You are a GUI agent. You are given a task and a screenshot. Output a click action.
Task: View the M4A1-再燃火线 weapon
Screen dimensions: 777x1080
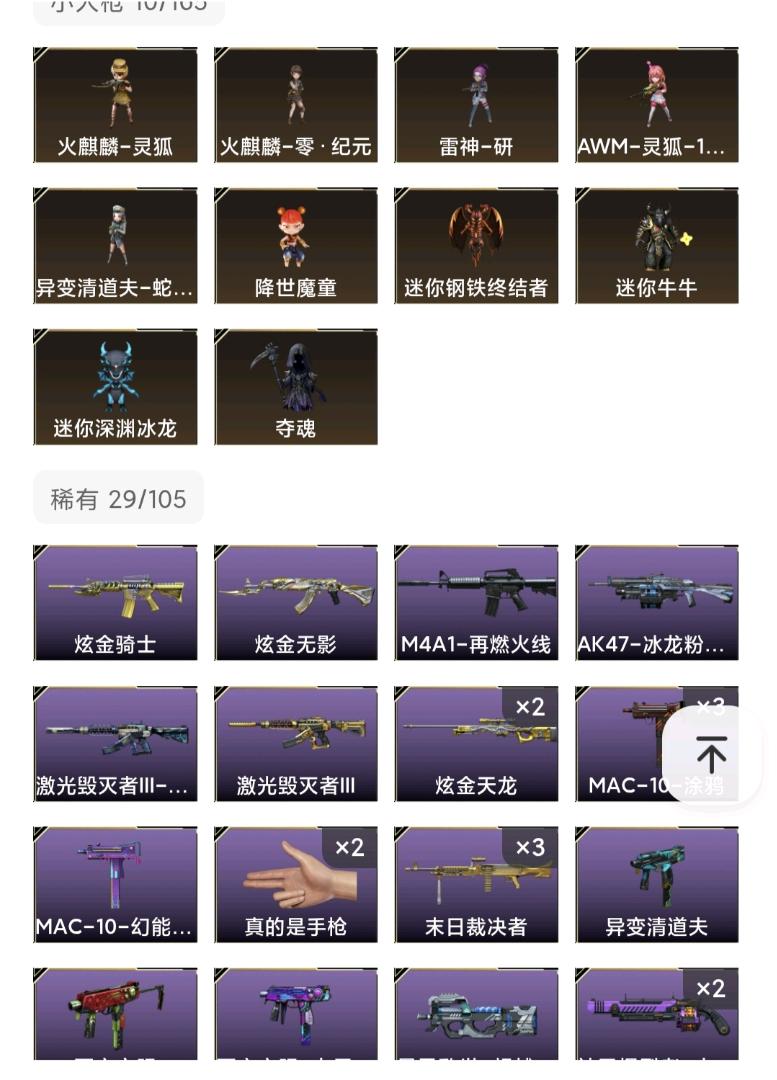click(x=476, y=602)
